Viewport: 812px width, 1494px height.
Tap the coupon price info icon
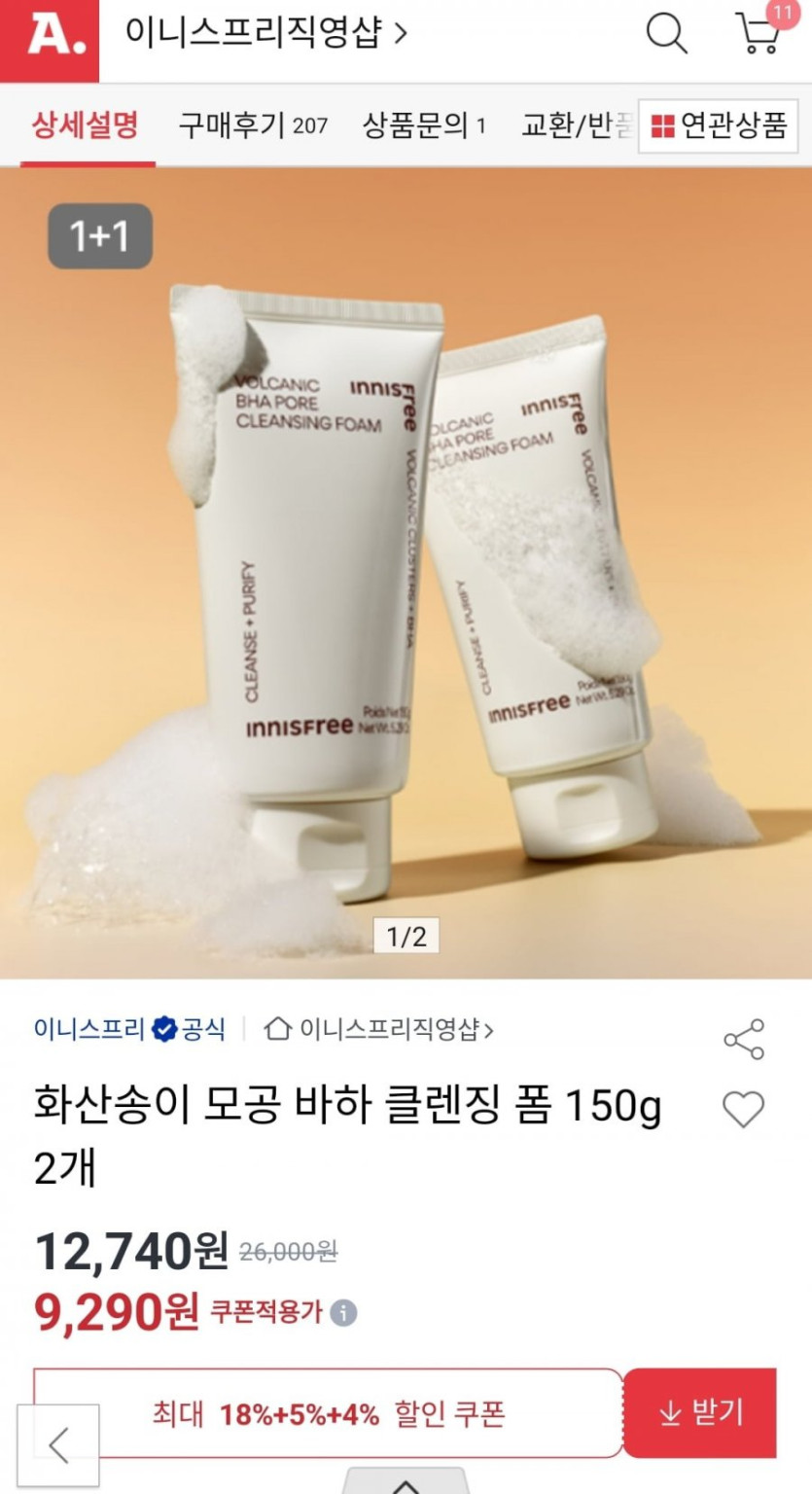point(343,1314)
